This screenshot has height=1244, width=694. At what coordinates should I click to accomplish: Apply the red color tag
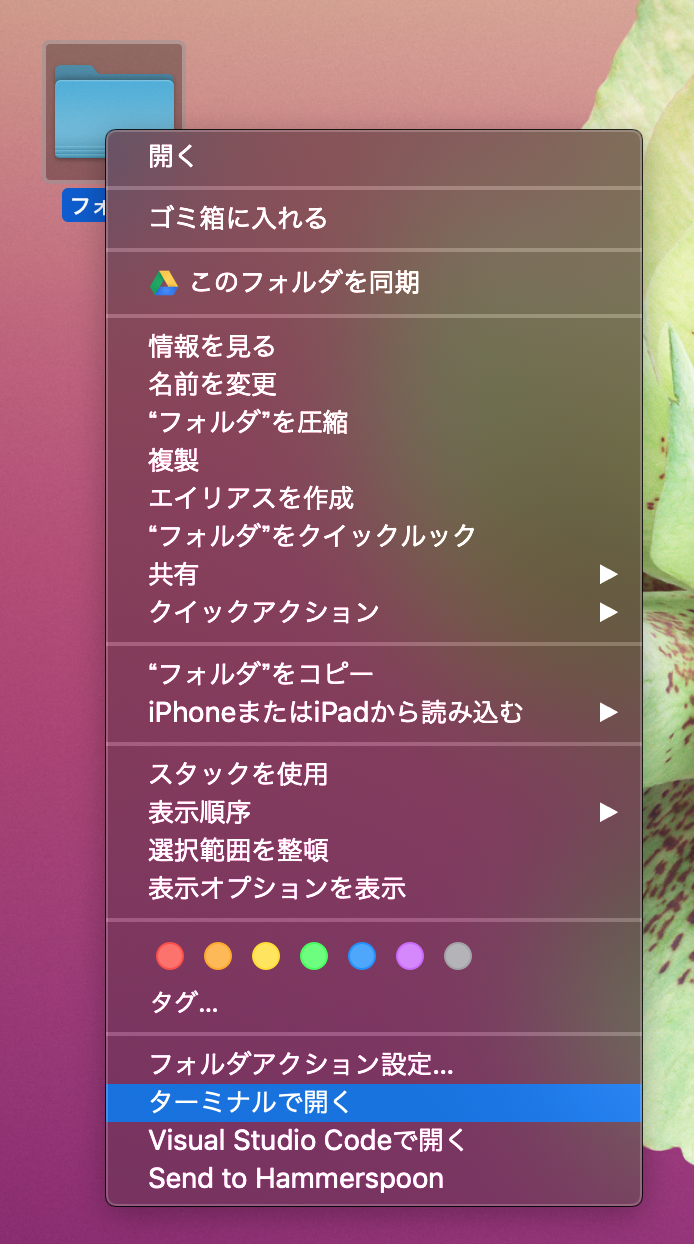(170, 957)
